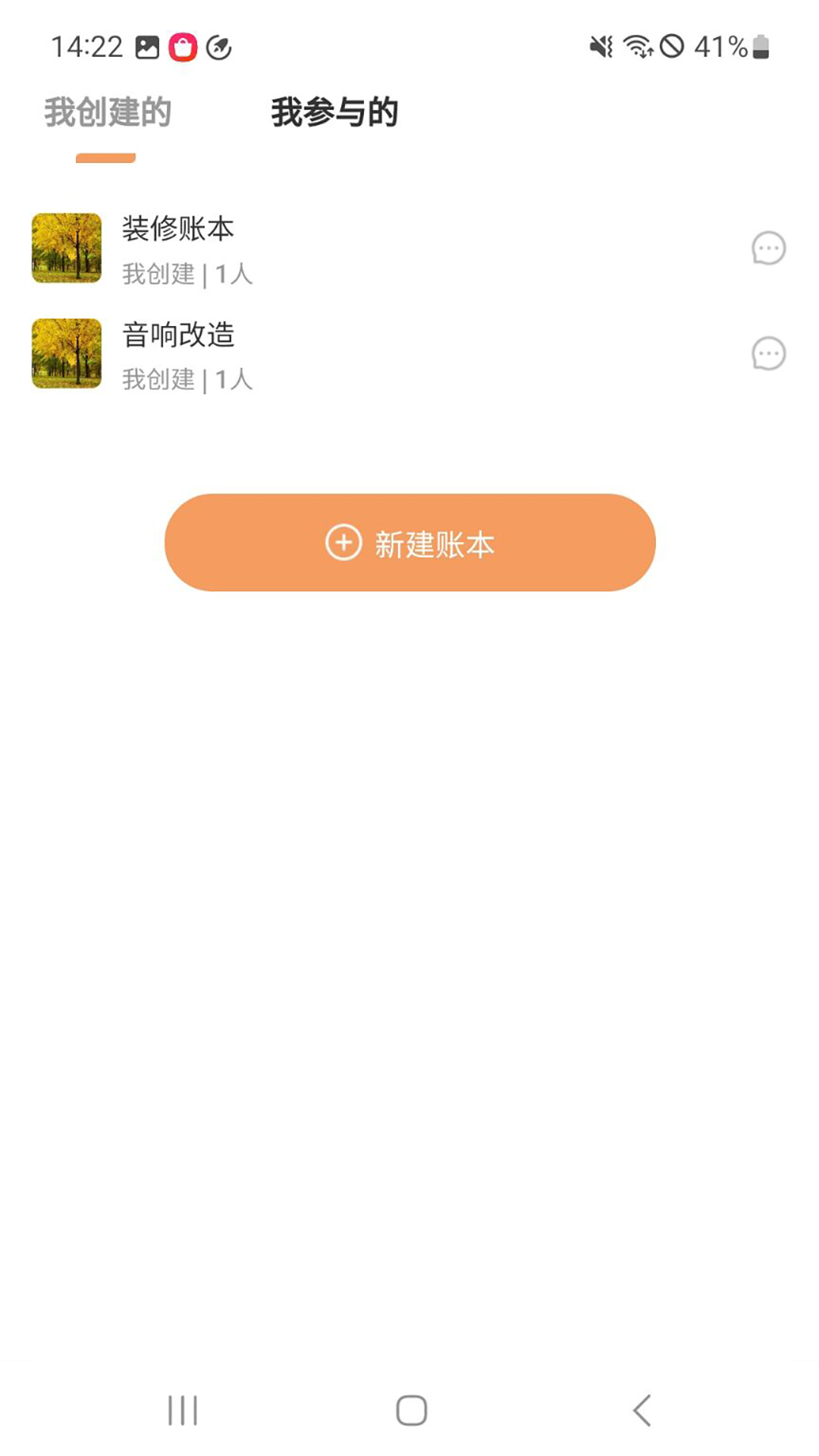Tap 我创建 | 1人 under 装修账本

187,275
